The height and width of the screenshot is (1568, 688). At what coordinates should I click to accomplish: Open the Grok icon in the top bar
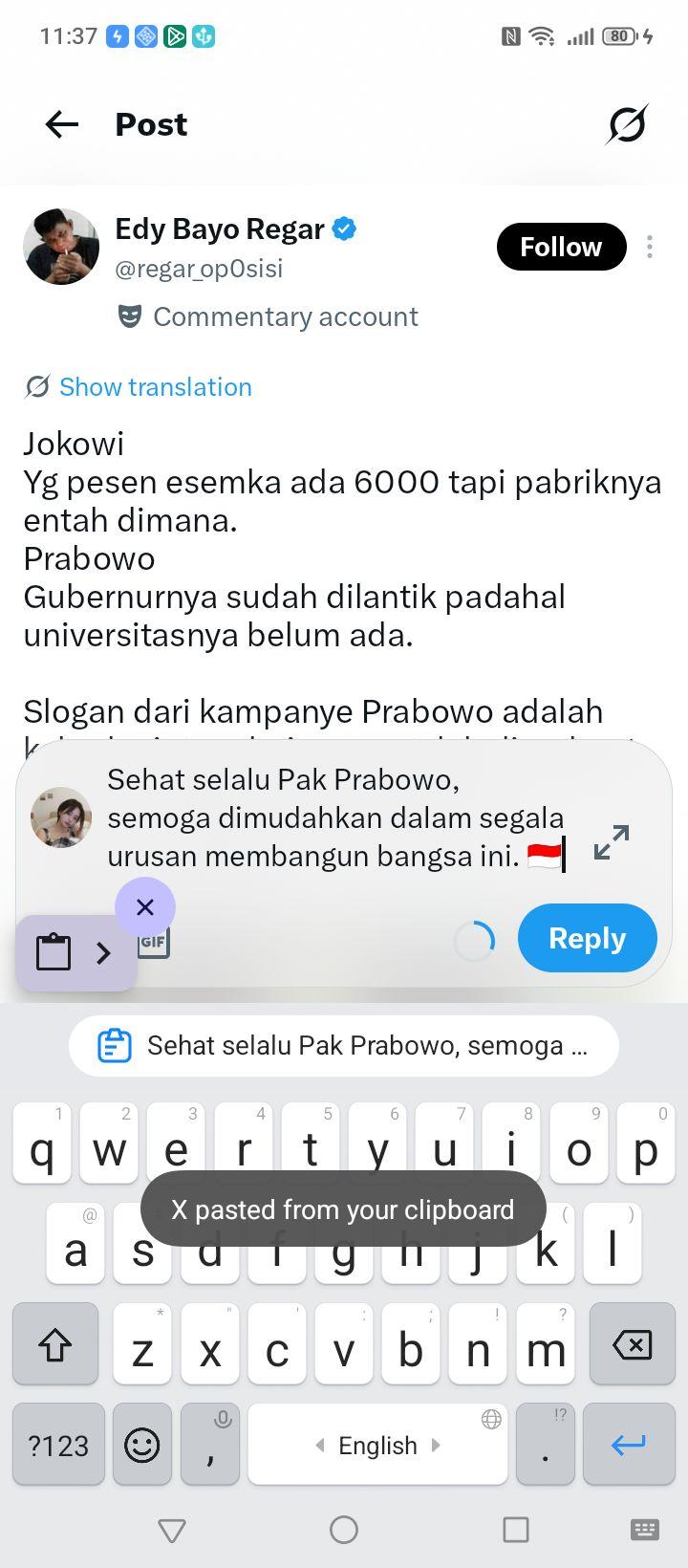coord(627,124)
